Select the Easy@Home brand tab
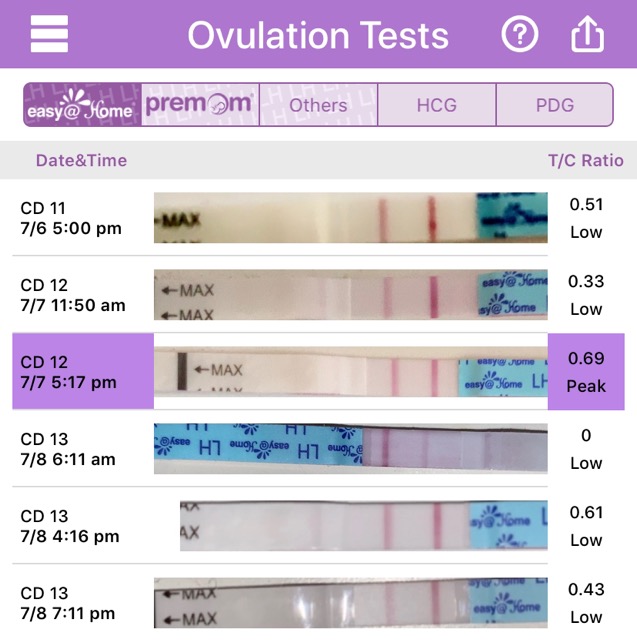The height and width of the screenshot is (640, 637). [x=82, y=105]
